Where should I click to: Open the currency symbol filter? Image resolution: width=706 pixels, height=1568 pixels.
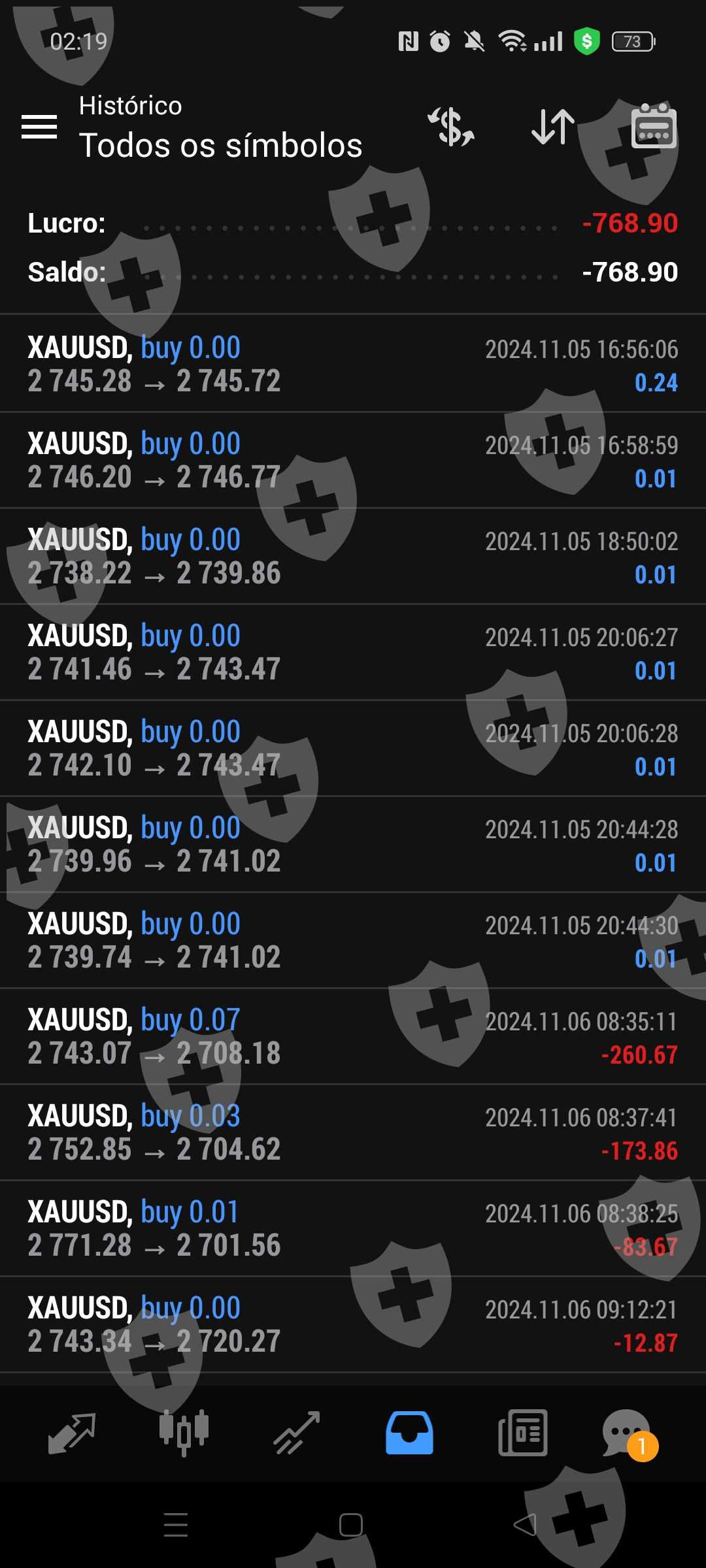(451, 126)
